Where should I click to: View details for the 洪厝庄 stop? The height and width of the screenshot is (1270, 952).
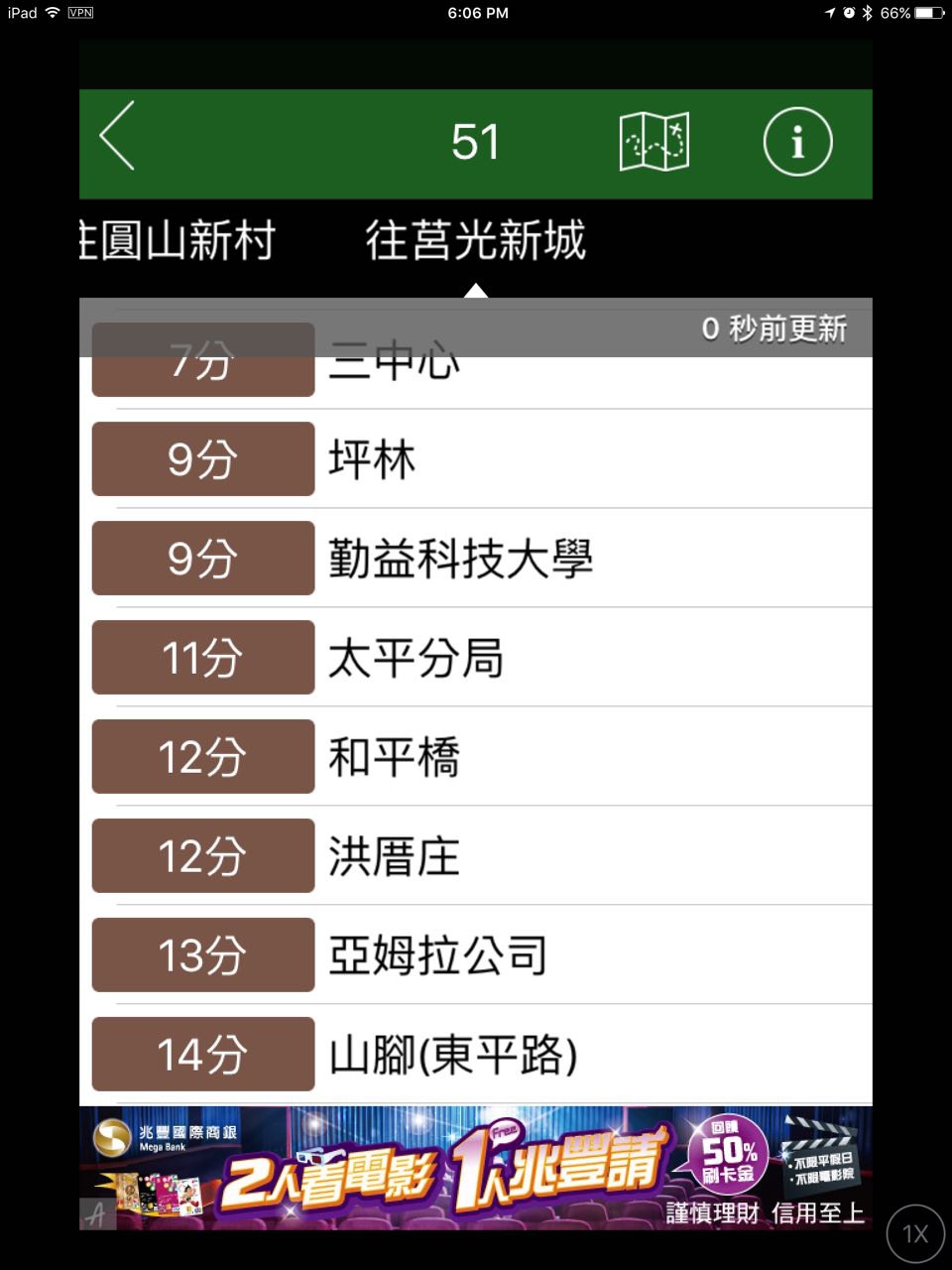point(476,856)
